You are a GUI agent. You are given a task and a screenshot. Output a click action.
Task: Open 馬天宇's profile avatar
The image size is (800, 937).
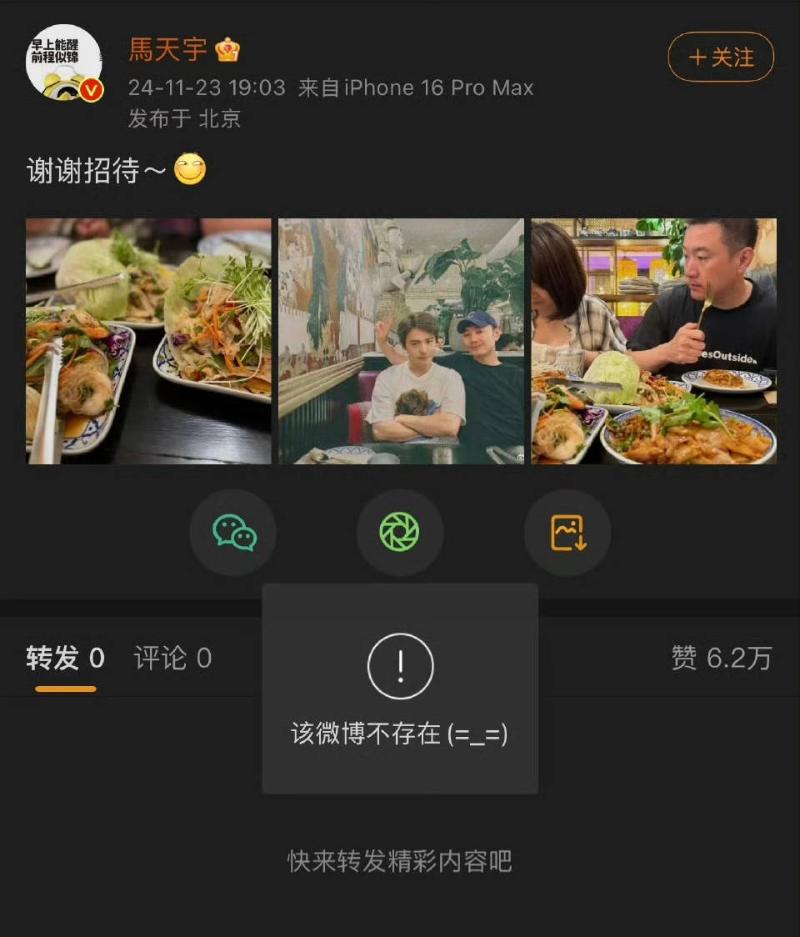click(63, 63)
